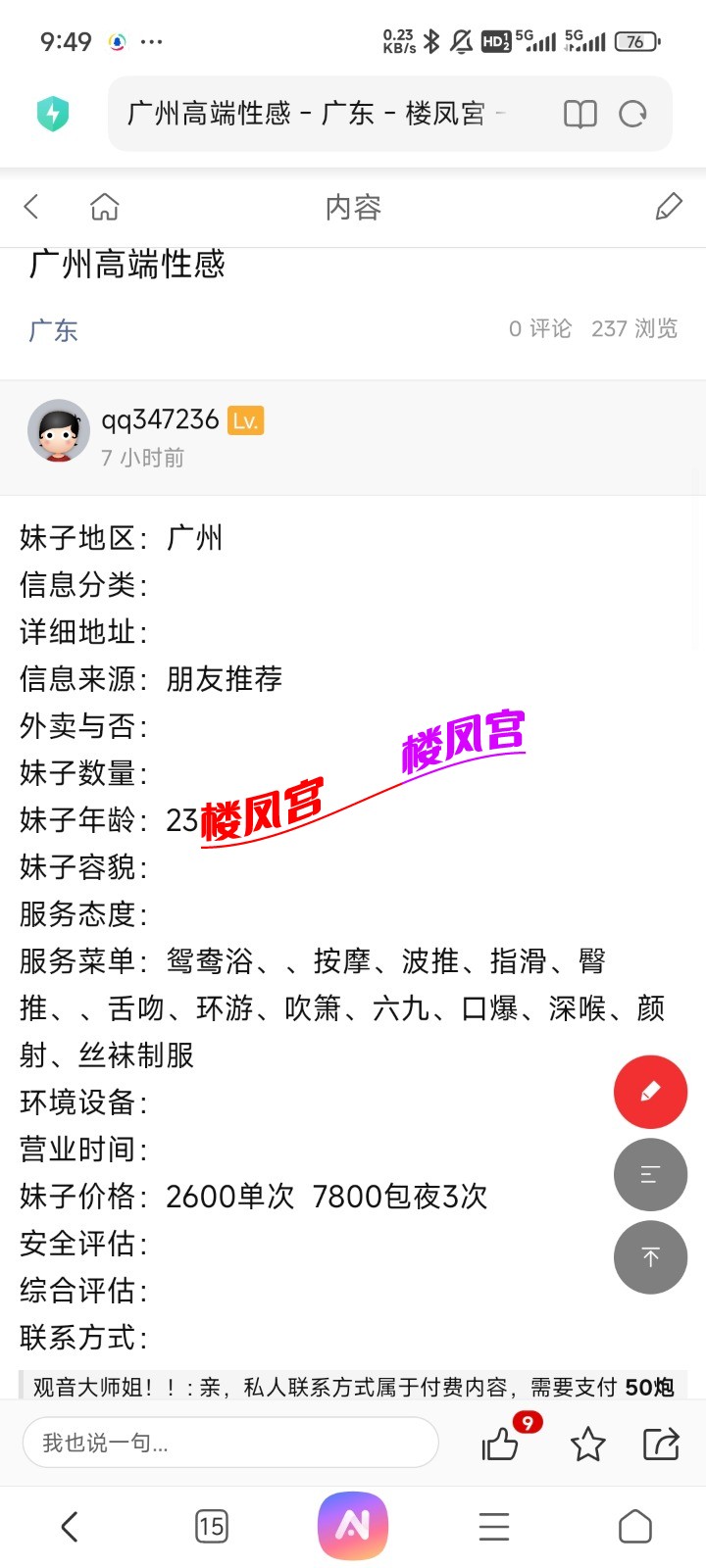Tap the red floating pencil button
This screenshot has width=706, height=1568.
pos(650,1092)
